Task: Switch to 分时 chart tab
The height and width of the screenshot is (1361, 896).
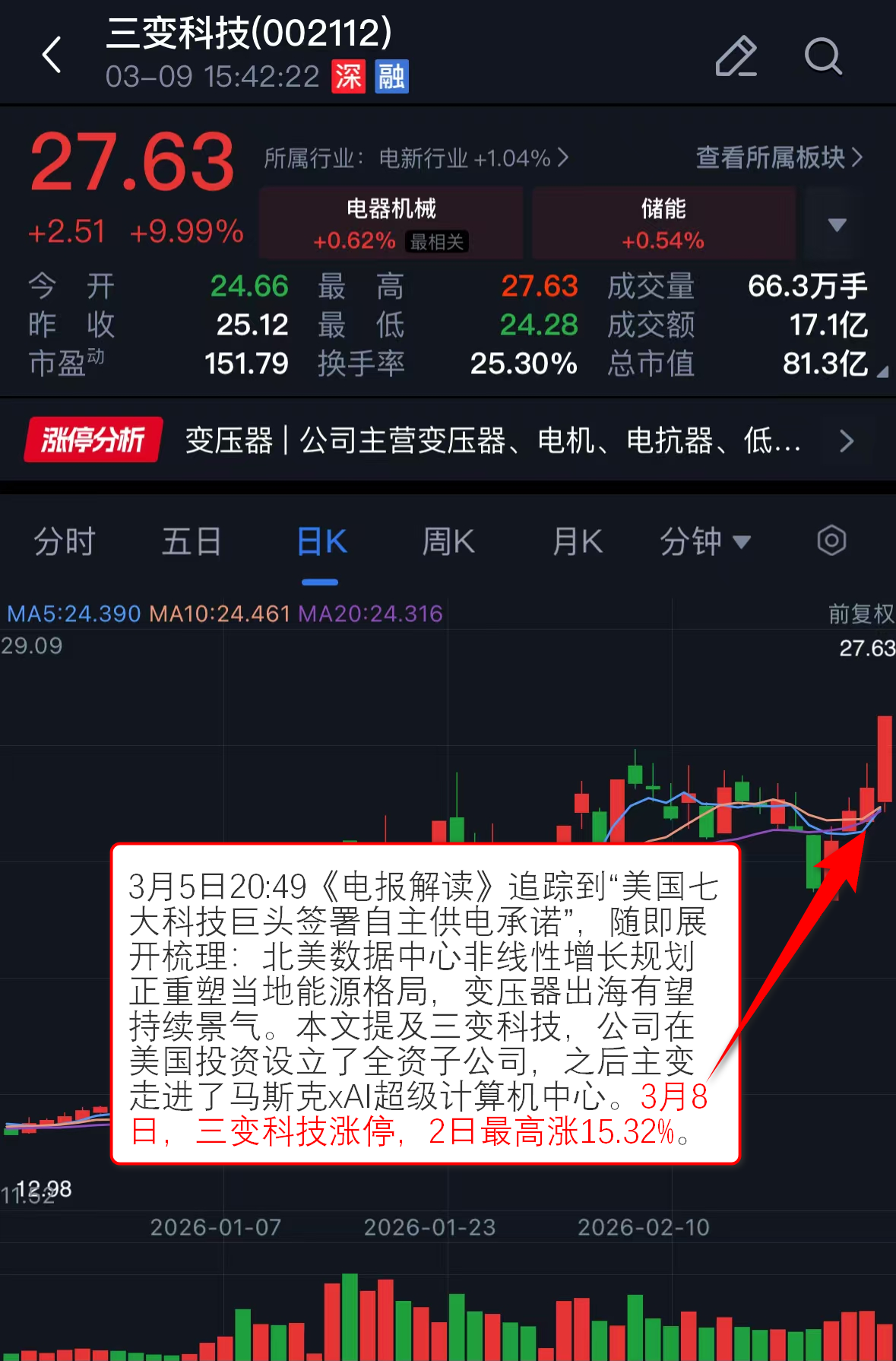Action: (x=65, y=542)
